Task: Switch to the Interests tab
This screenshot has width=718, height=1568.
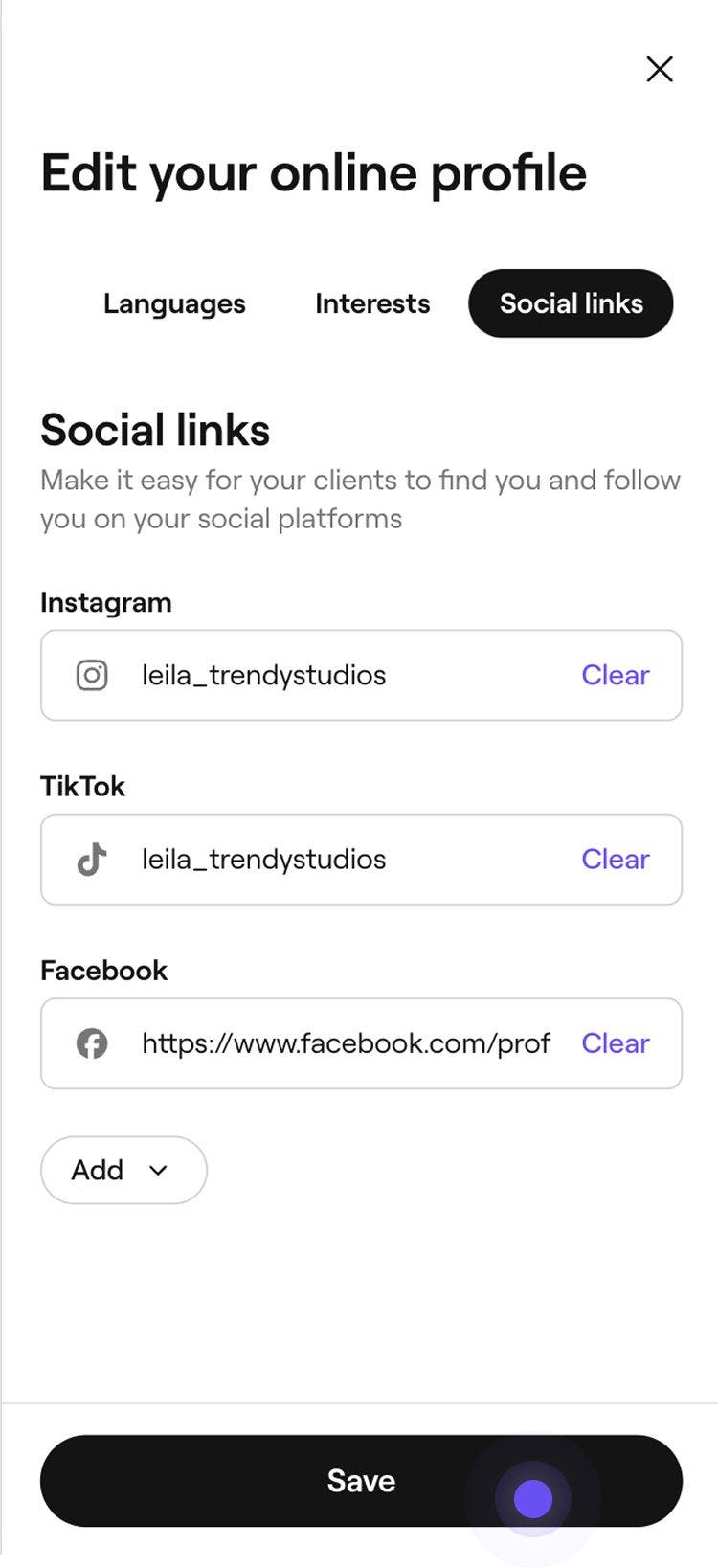Action: (372, 303)
